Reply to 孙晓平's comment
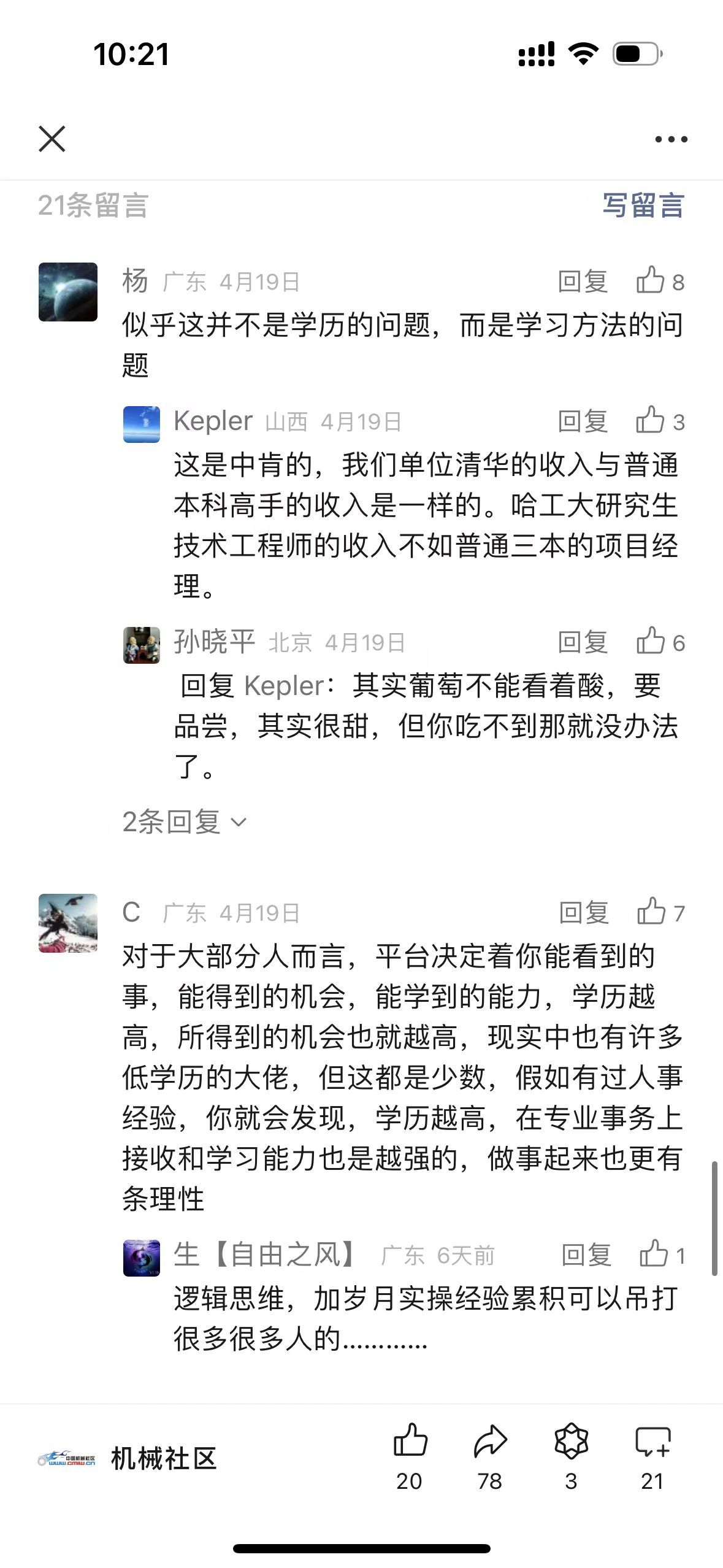723x1568 pixels. click(x=582, y=642)
